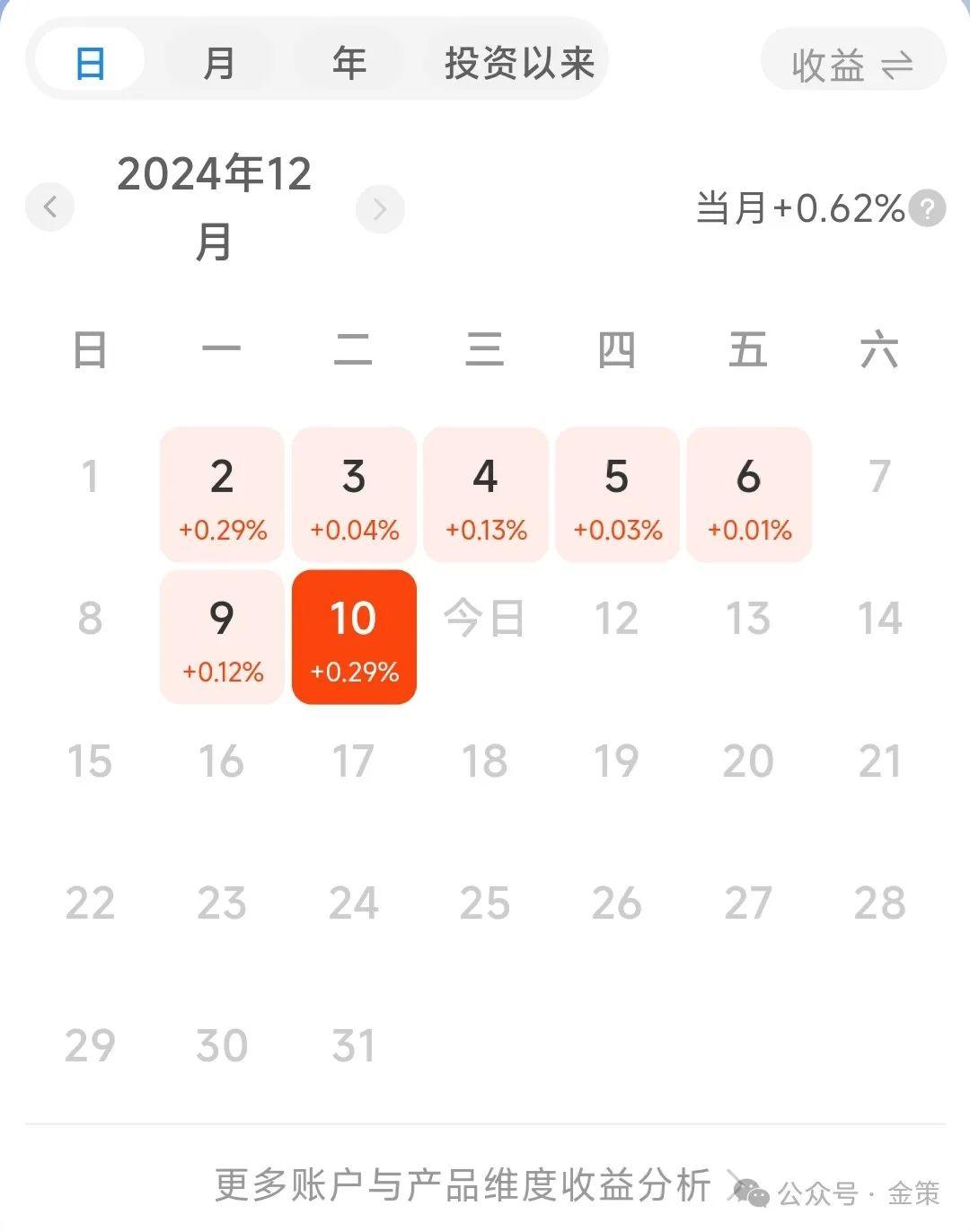Screen dimensions: 970x1232
Task: Click the 今日 (today) cell
Action: tap(485, 616)
